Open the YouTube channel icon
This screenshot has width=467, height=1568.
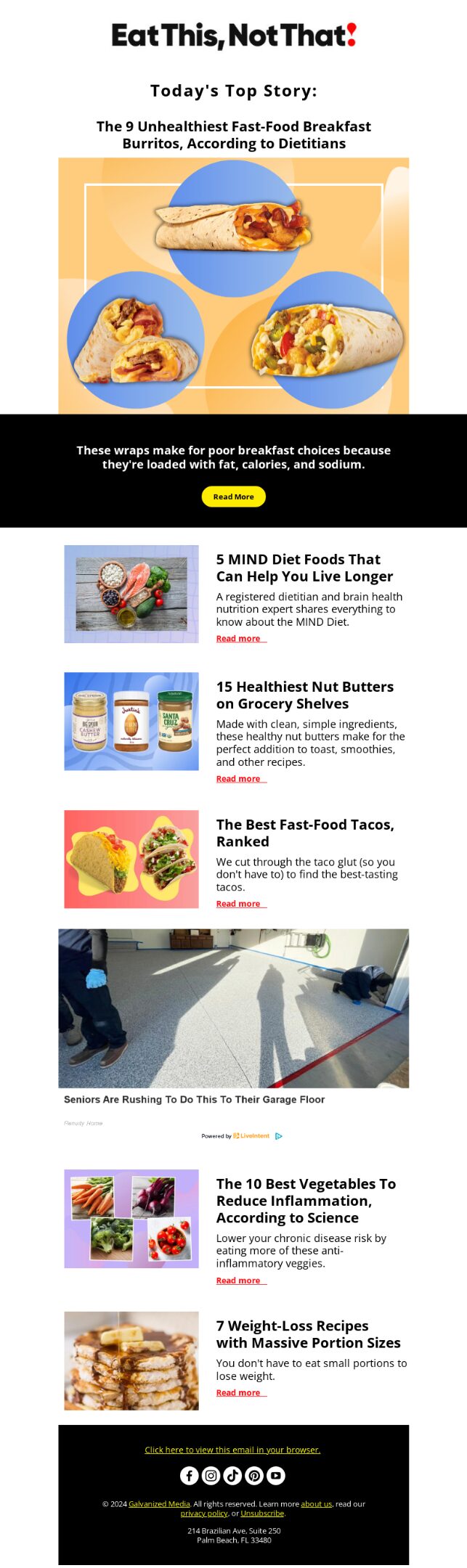click(x=276, y=1475)
